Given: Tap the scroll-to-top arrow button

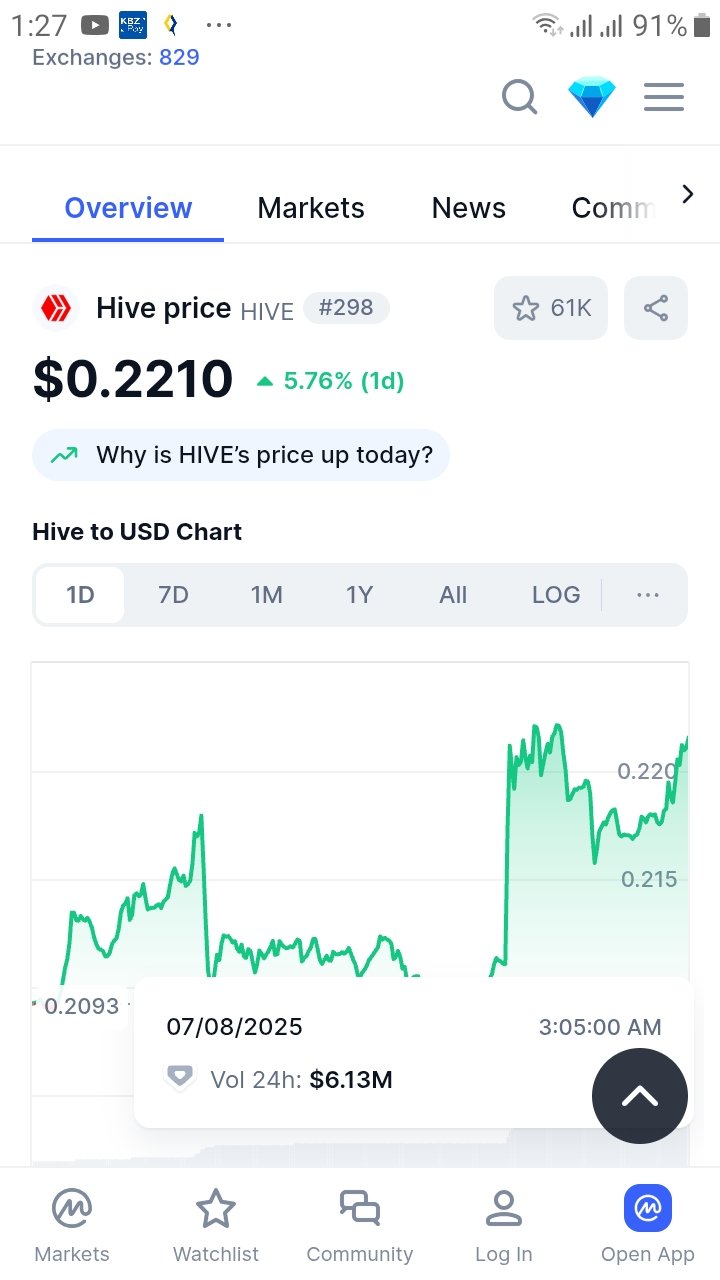Looking at the screenshot, I should [640, 1096].
